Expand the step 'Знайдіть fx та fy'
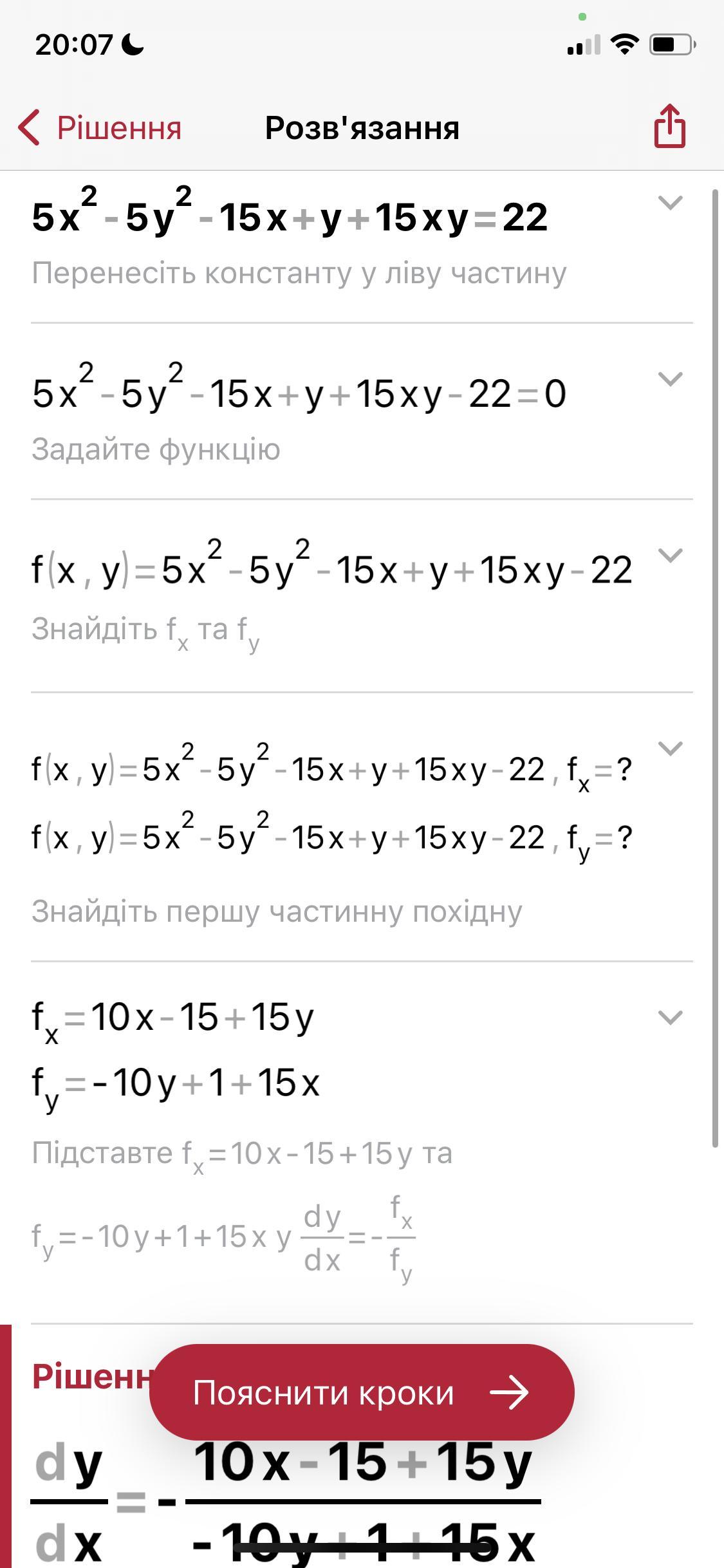The width and height of the screenshot is (724, 1568). click(670, 555)
